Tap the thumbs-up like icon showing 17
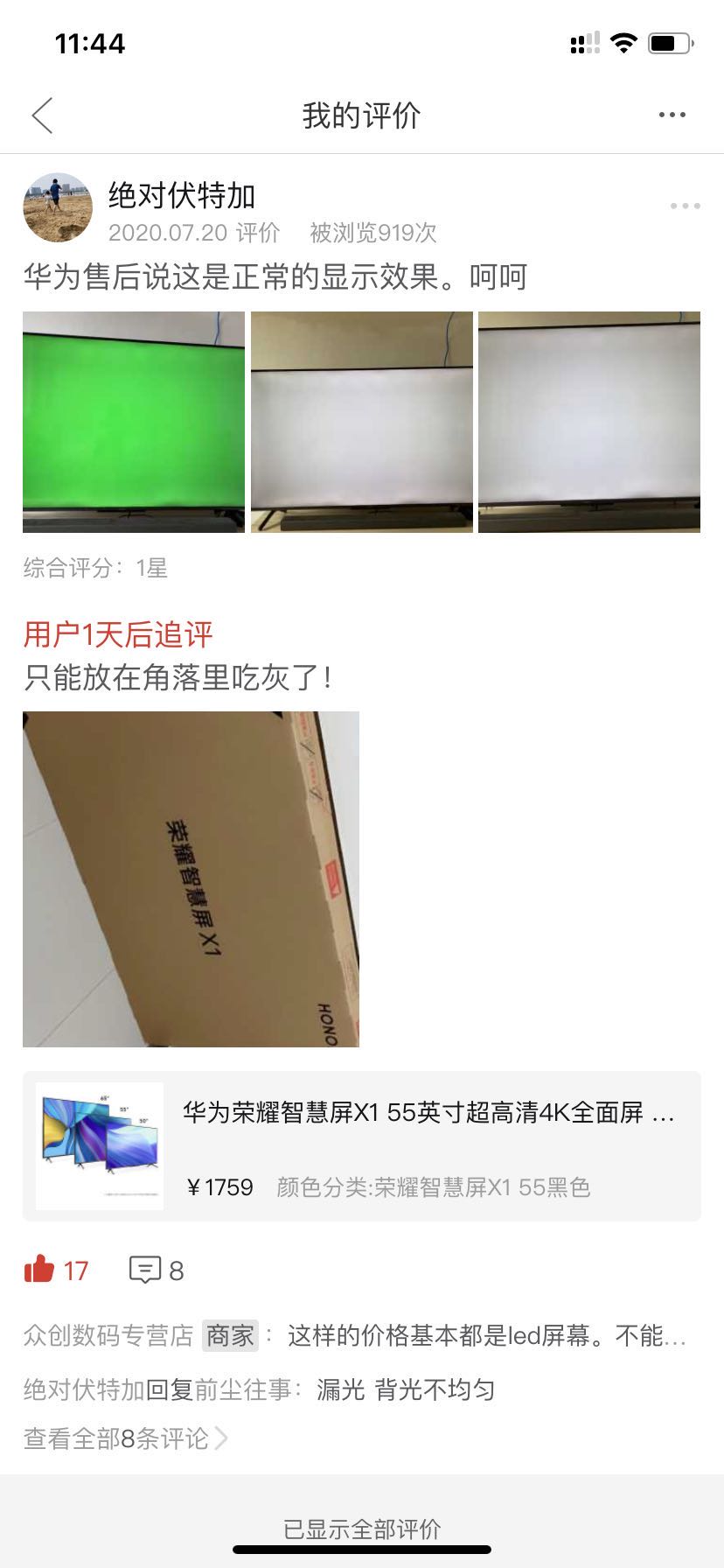The height and width of the screenshot is (1568, 724). pos(39,1270)
